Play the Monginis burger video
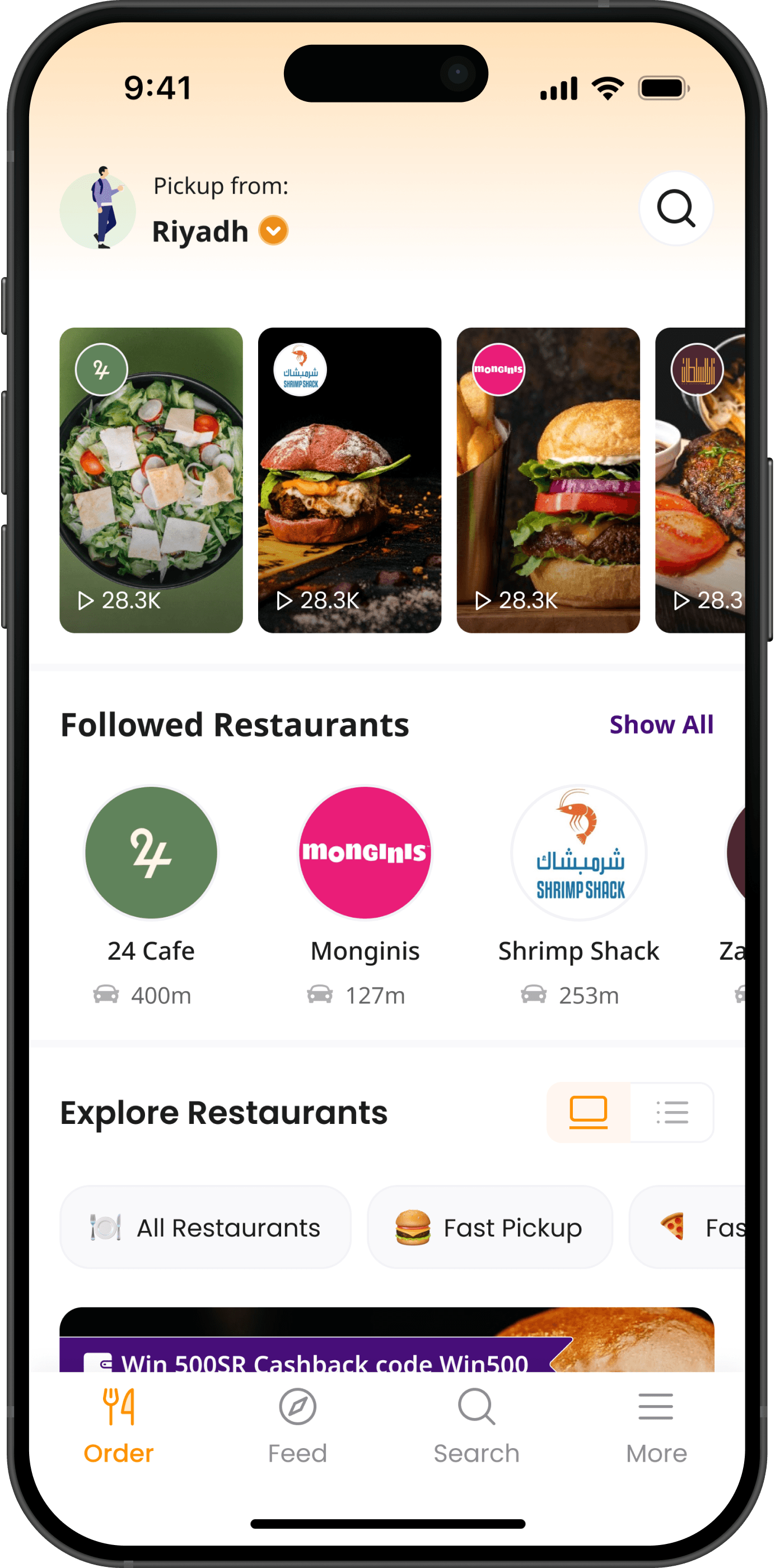This screenshot has width=775, height=1568. (548, 480)
